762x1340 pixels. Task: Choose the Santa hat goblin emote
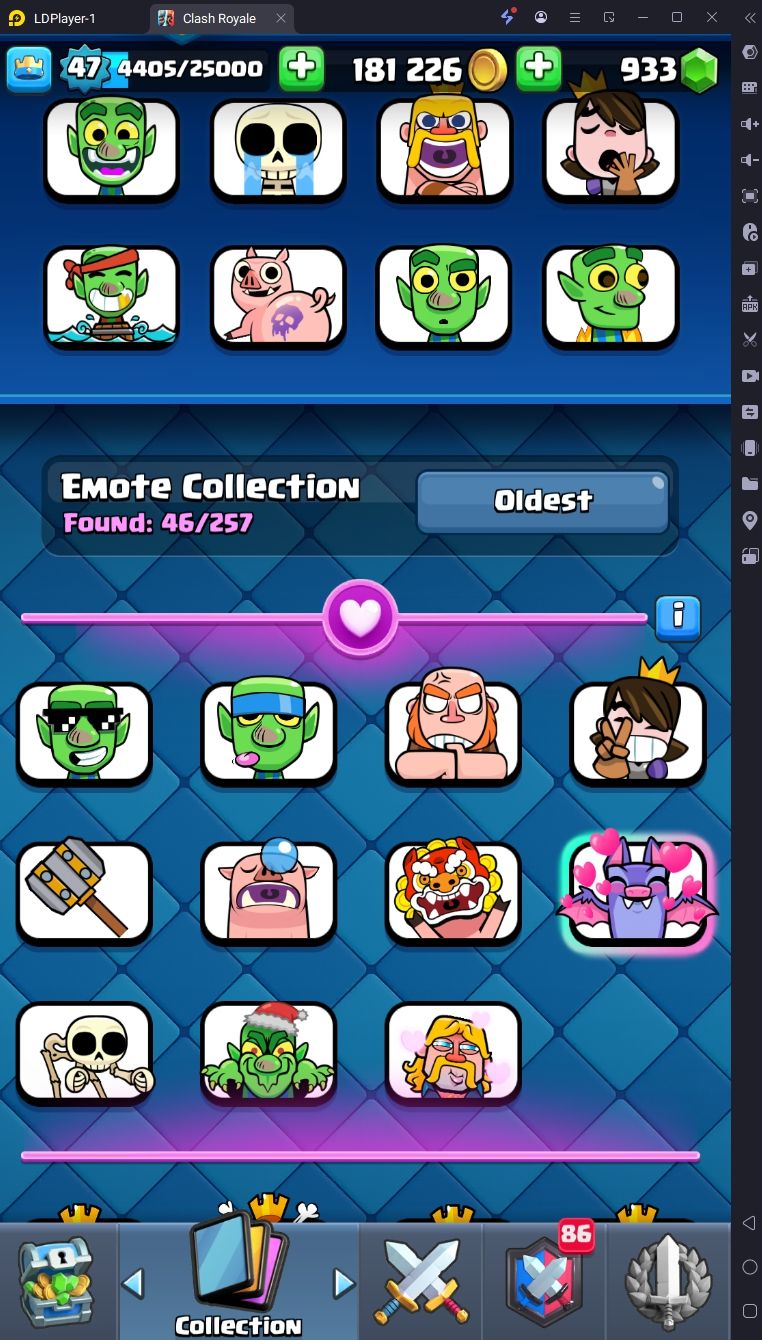point(268,1053)
